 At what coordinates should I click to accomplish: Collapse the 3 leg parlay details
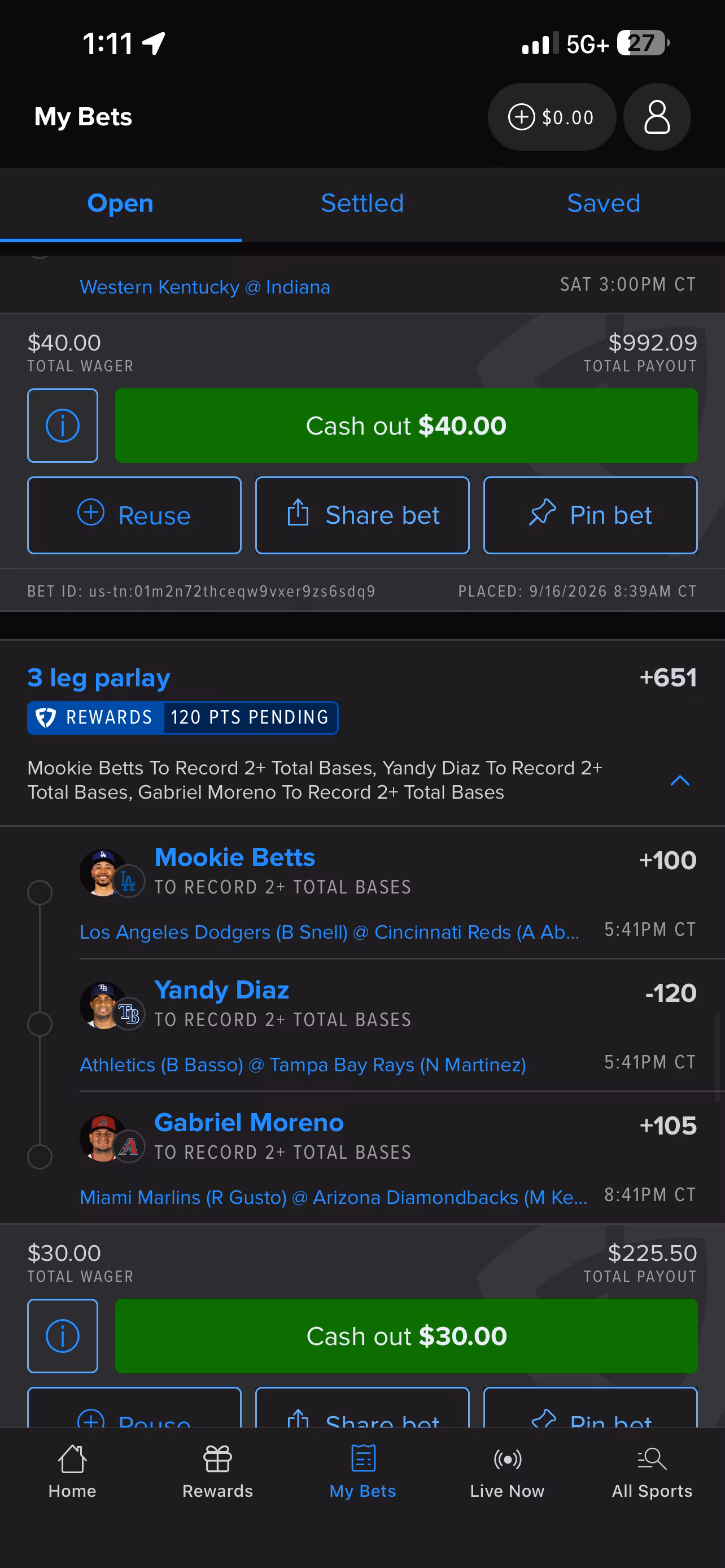tap(680, 781)
